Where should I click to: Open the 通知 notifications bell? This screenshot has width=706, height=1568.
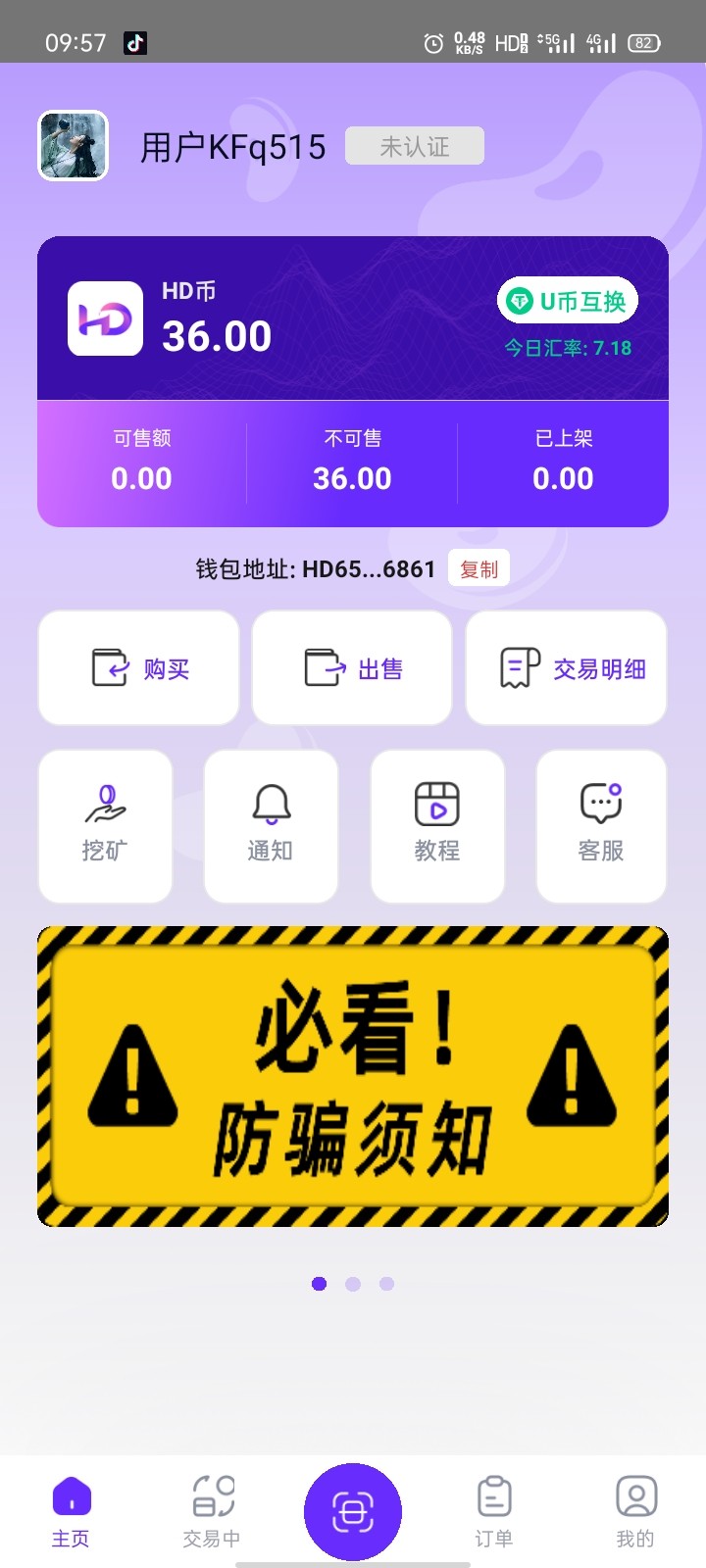pos(272,824)
